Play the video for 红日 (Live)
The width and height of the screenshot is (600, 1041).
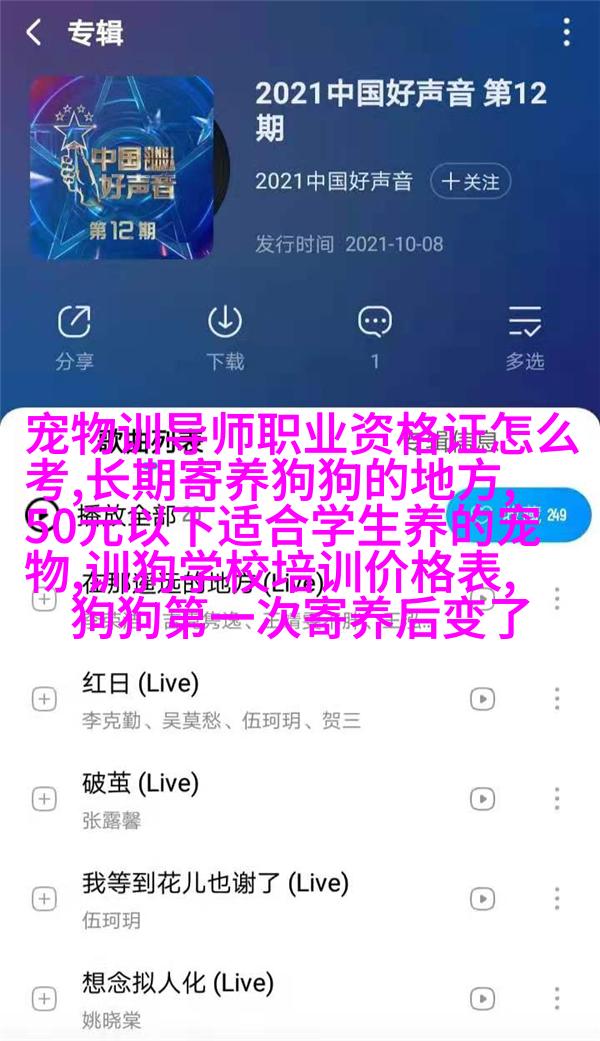(482, 699)
